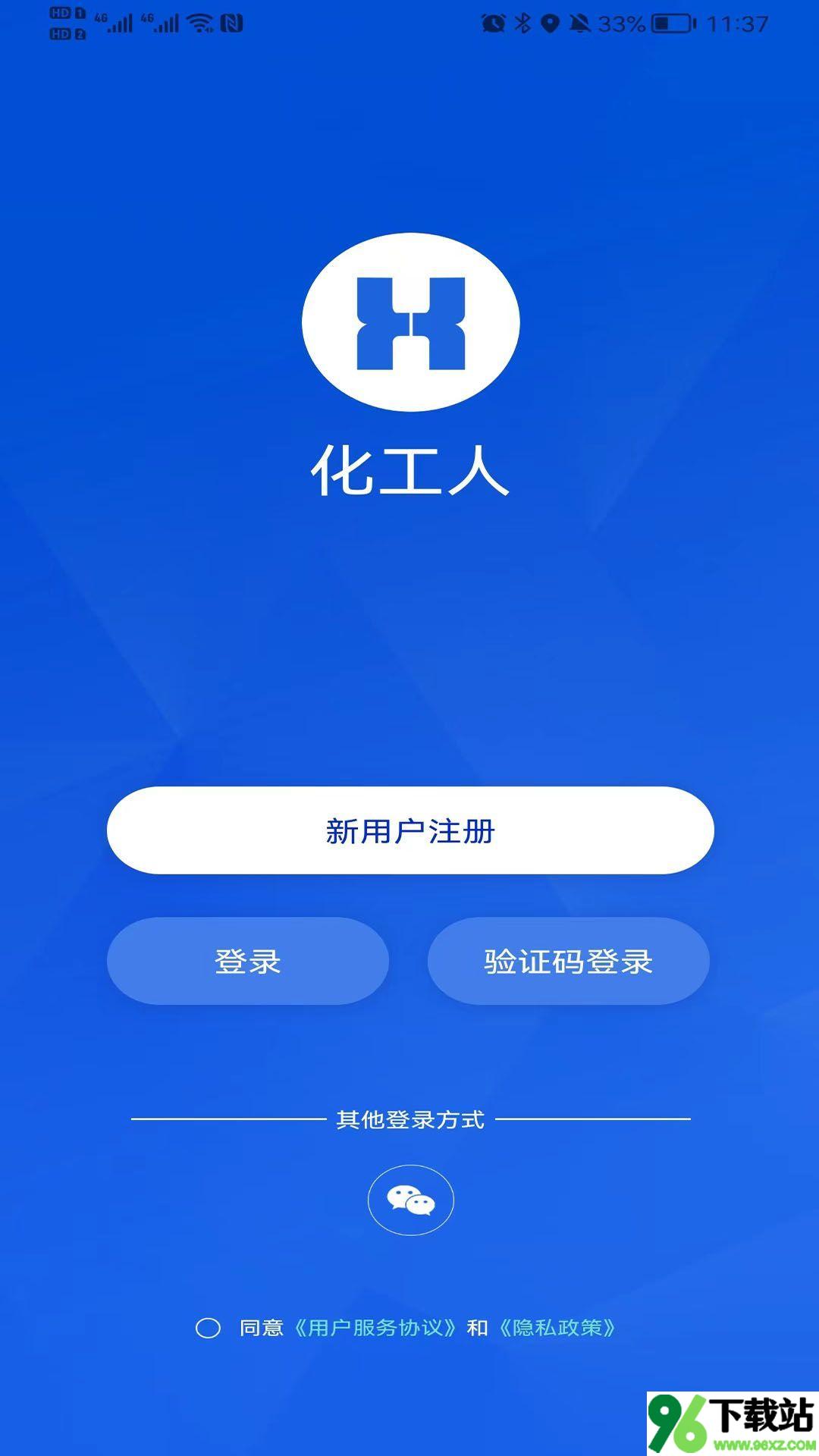This screenshot has height=1456, width=819.
Task: Check the 同意 agreement circle
Action: point(208,1328)
